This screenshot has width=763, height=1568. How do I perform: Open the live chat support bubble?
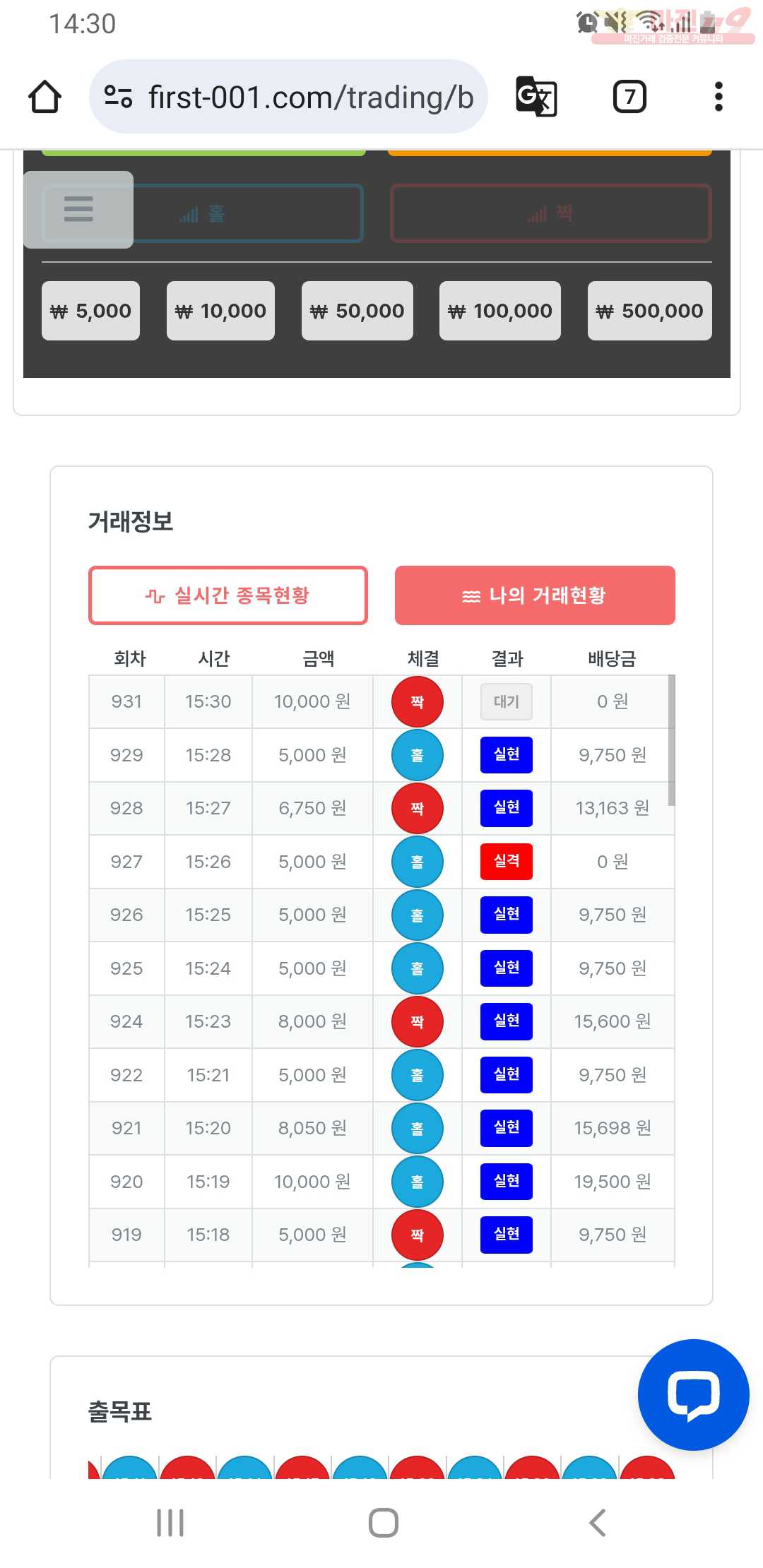693,1395
